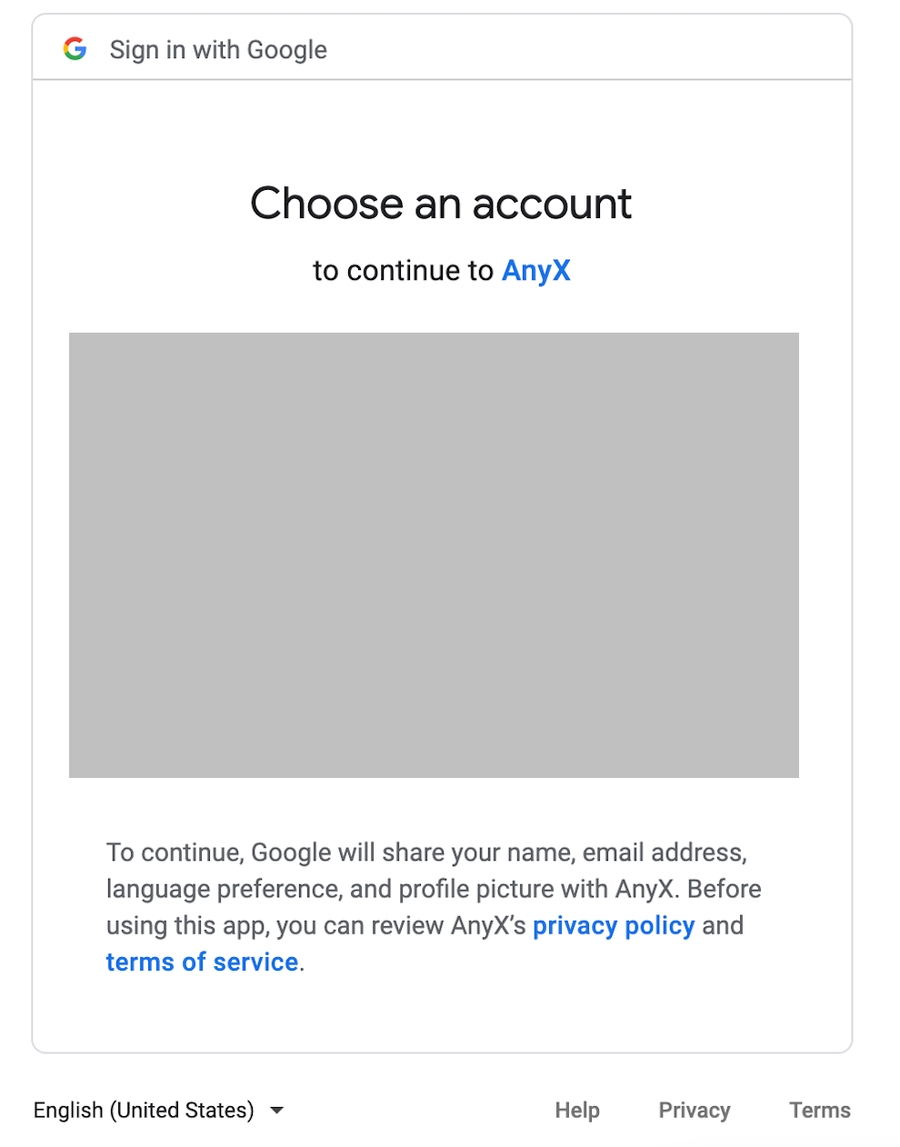The height and width of the screenshot is (1147, 900).
Task: Open Google's Privacy page in the footer
Action: 694,1110
